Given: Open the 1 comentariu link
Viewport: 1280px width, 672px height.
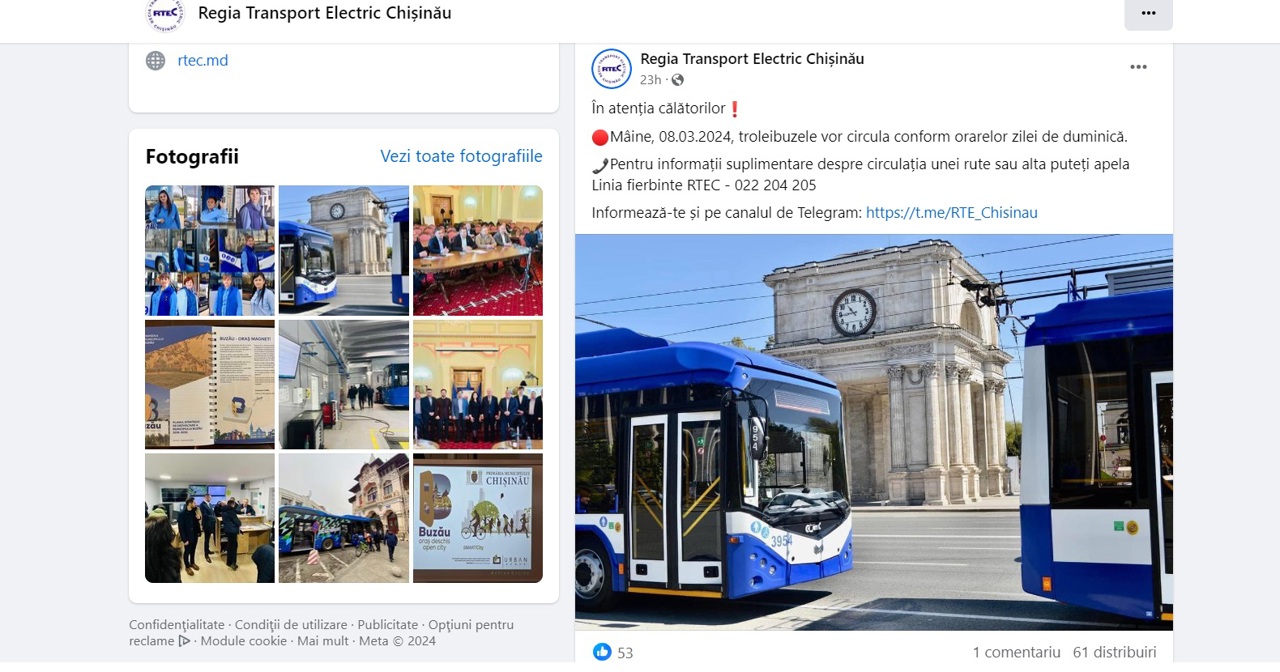Looking at the screenshot, I should [1016, 652].
